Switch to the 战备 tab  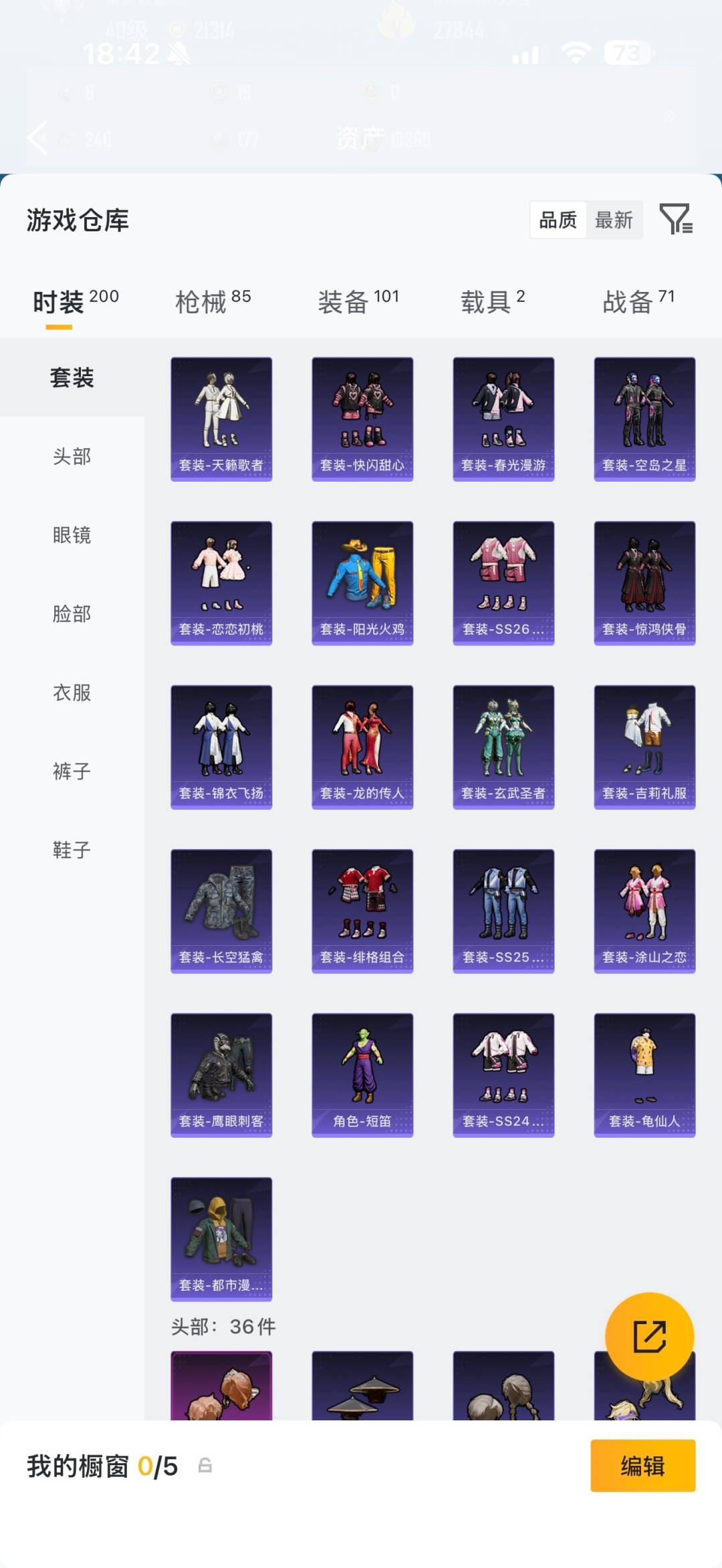point(638,302)
